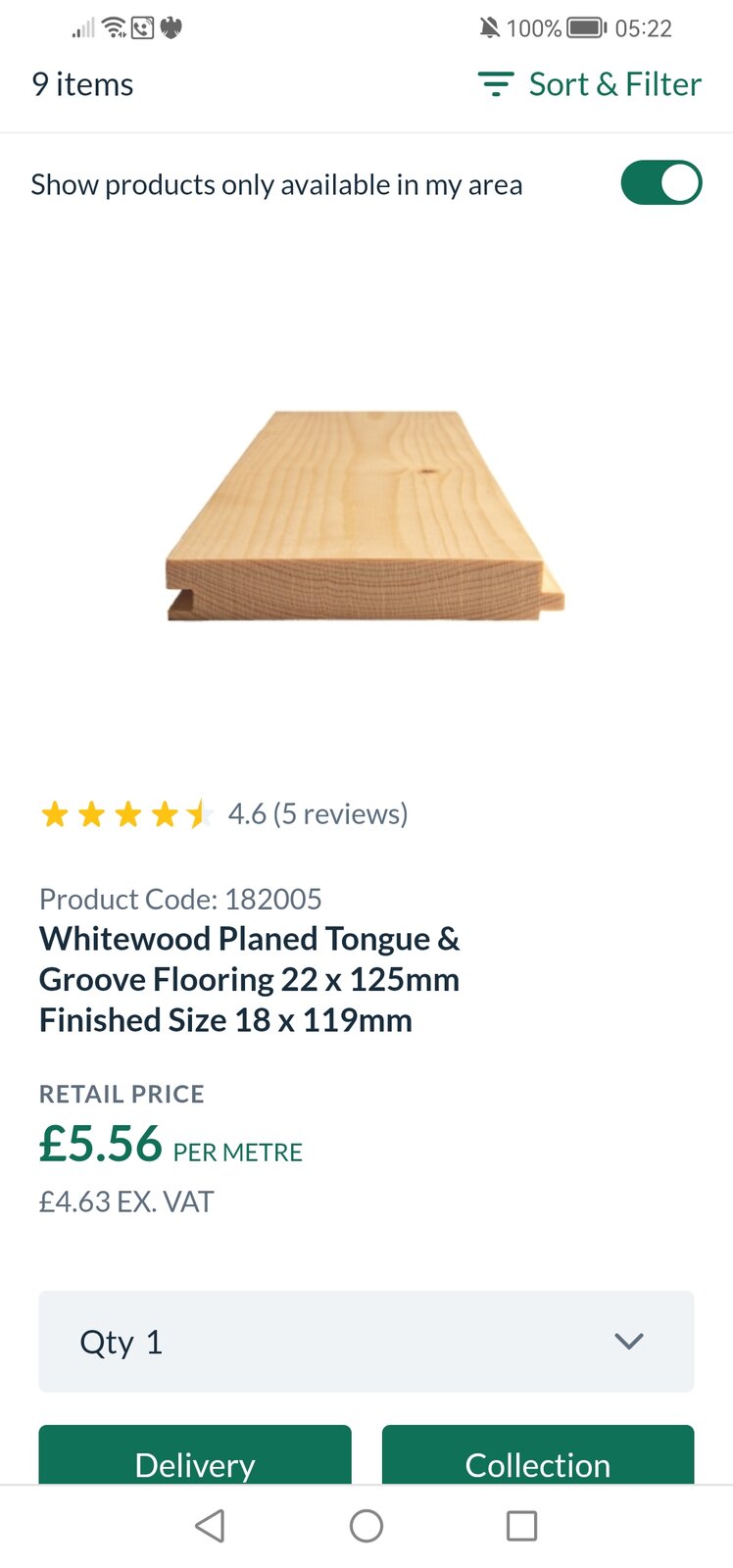Select Collection for this flooring

coord(537,1458)
